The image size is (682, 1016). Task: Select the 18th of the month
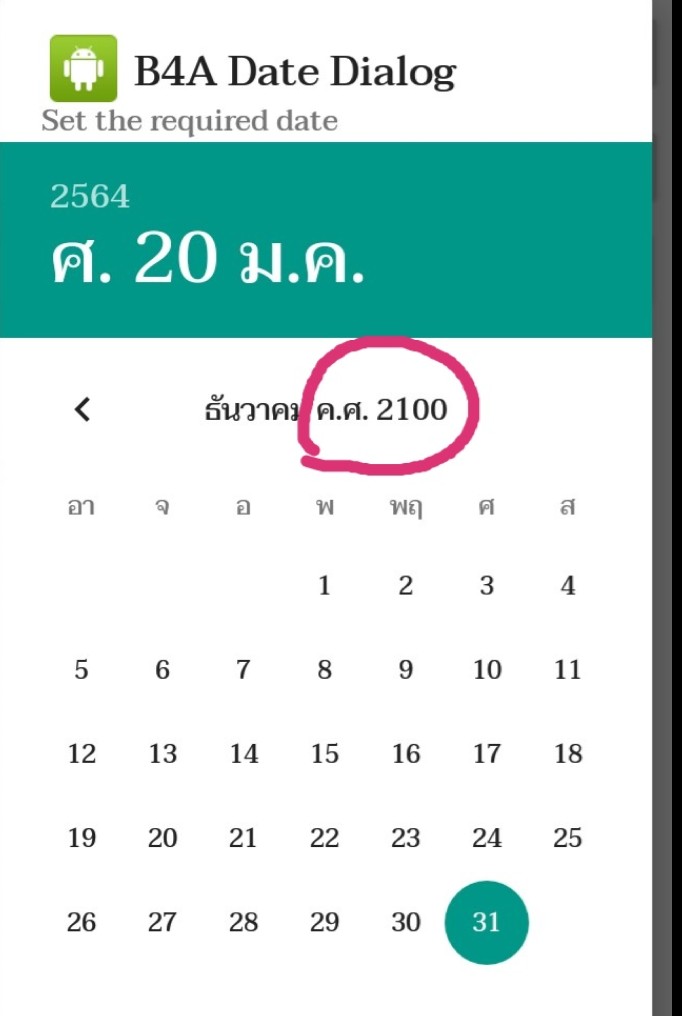[x=567, y=754]
